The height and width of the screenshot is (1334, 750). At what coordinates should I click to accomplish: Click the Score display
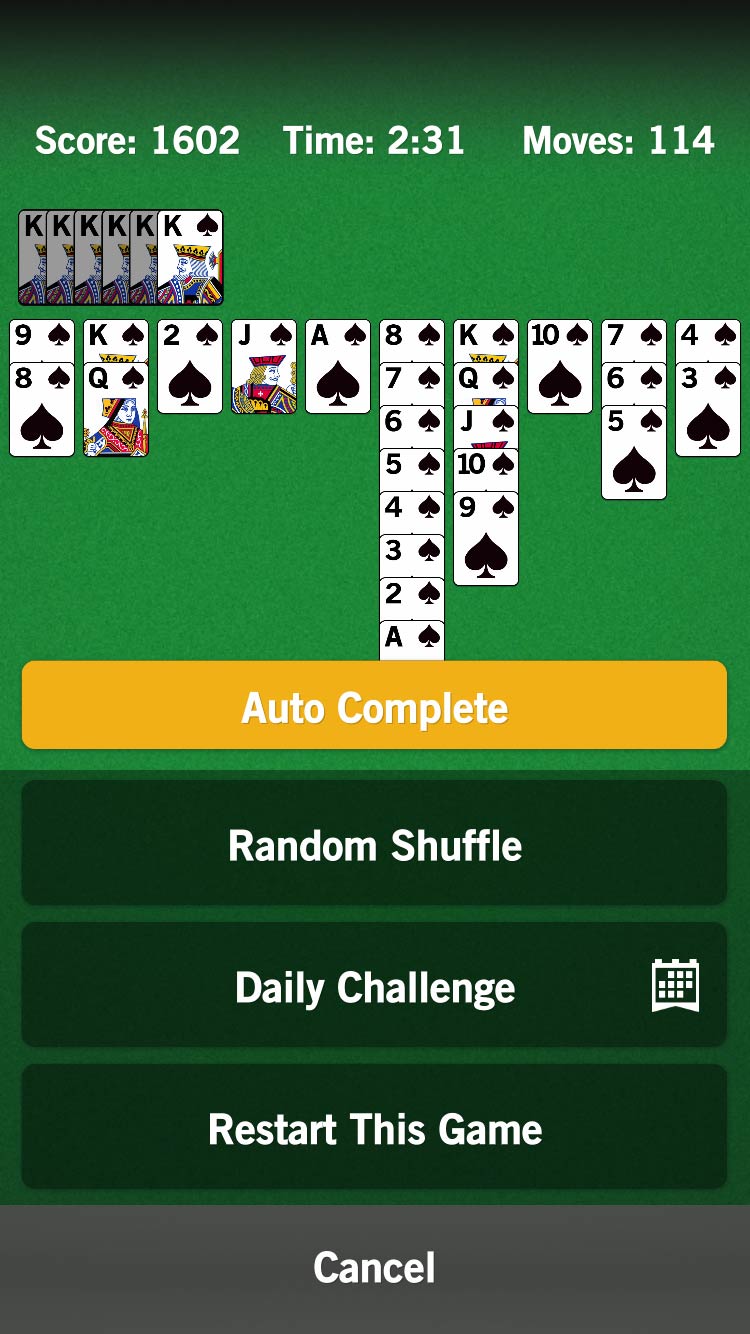point(137,141)
